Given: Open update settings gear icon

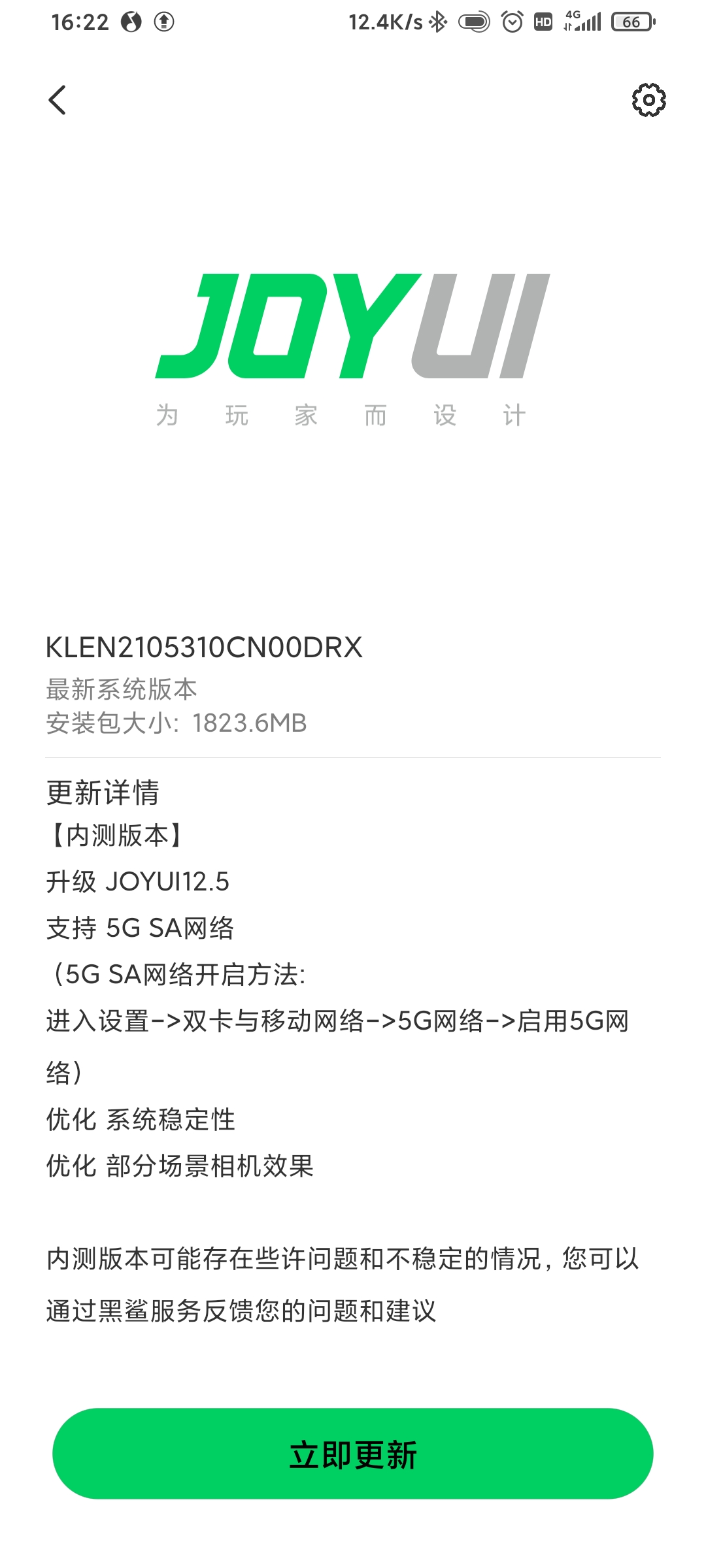Looking at the screenshot, I should pos(648,100).
